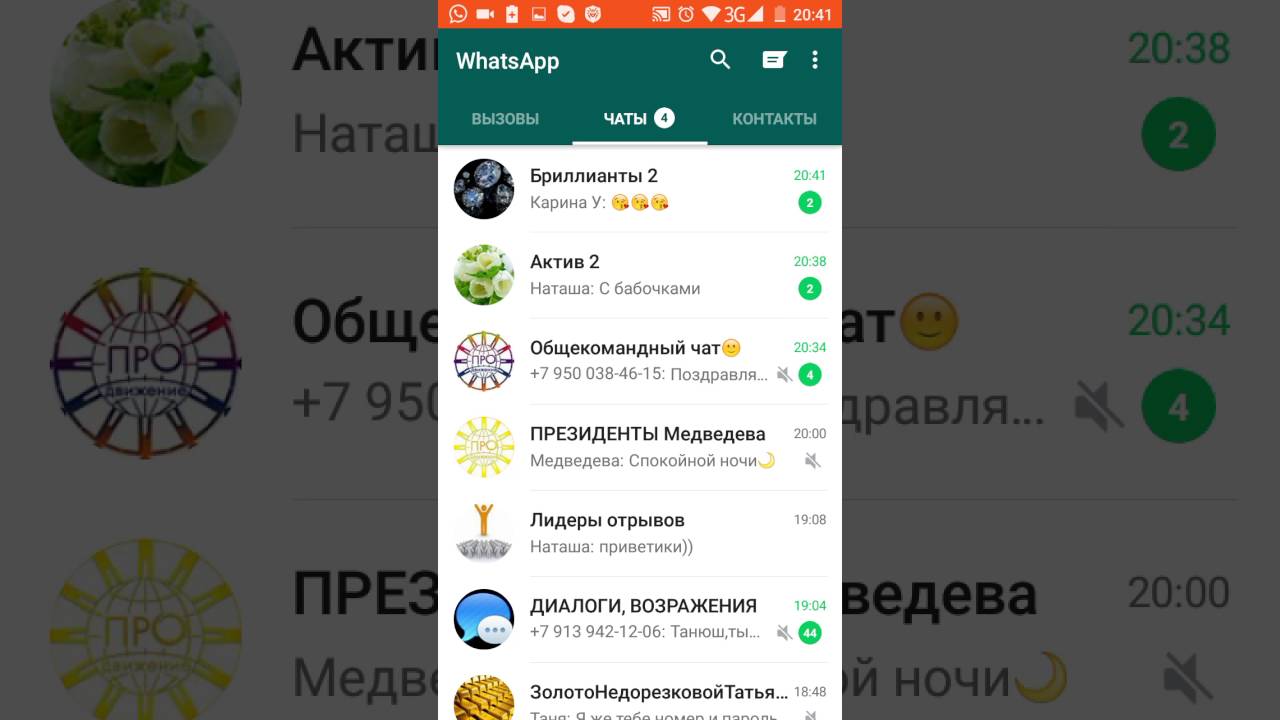
Task: View the Актив 2 group picture
Action: click(484, 275)
